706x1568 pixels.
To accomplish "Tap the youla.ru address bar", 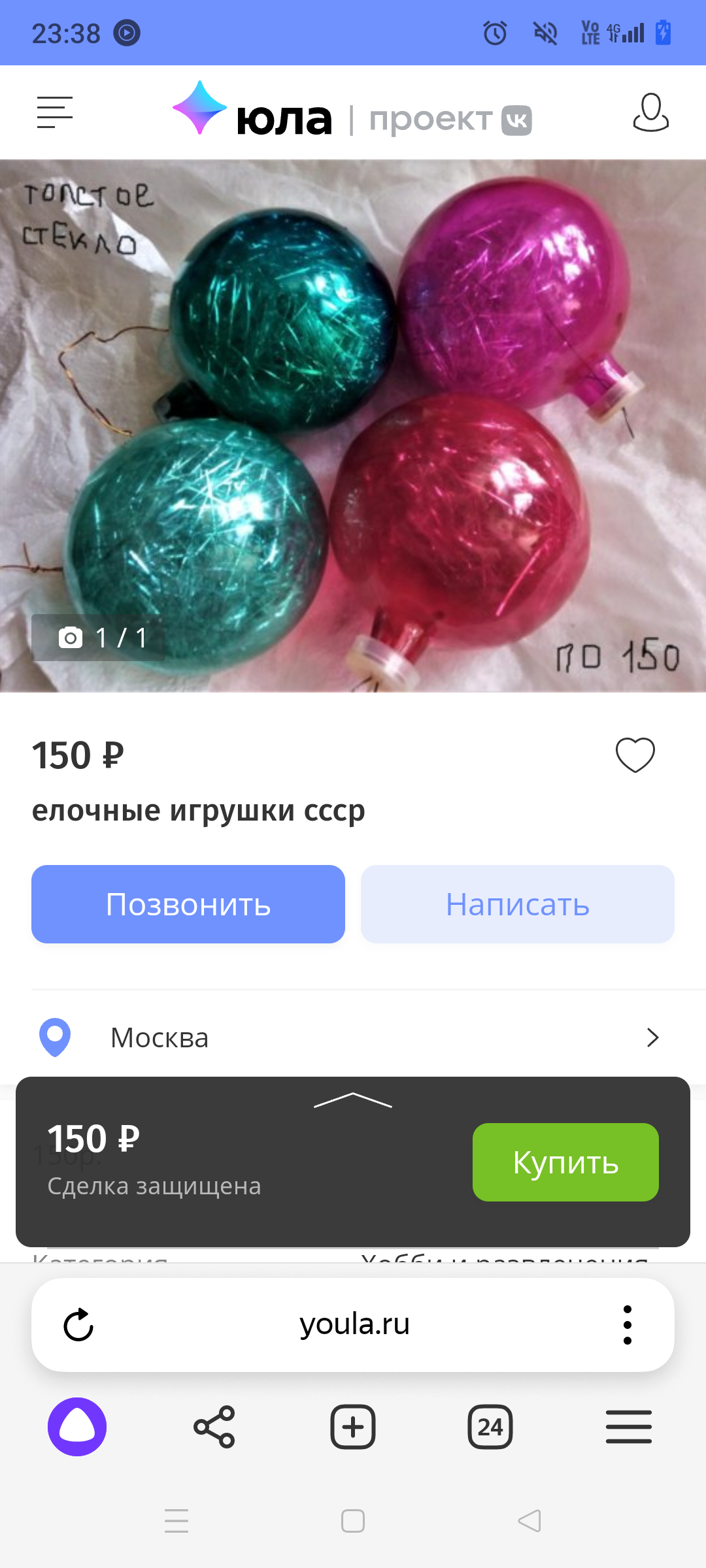I will [354, 1325].
